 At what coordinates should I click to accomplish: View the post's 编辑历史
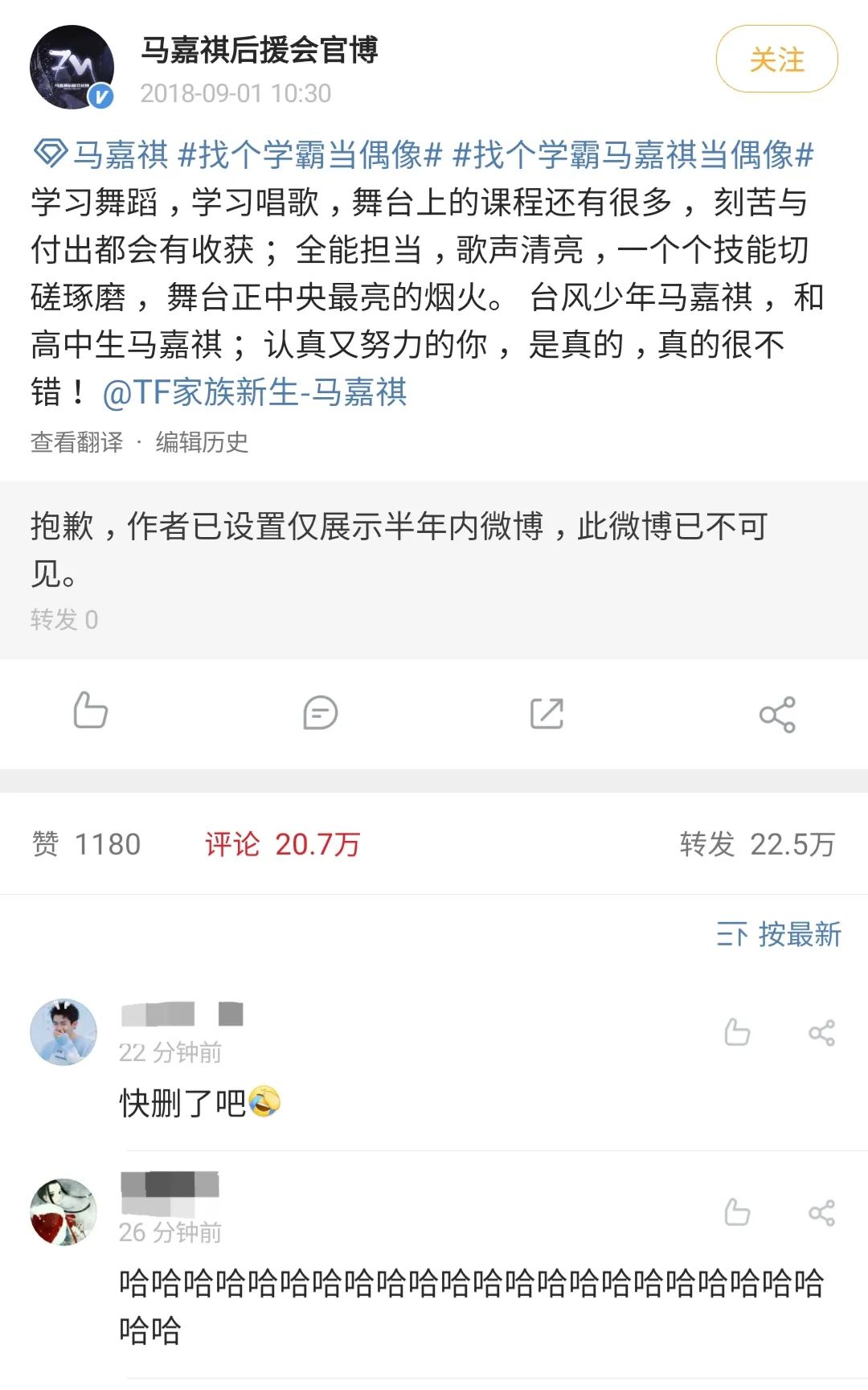click(202, 441)
